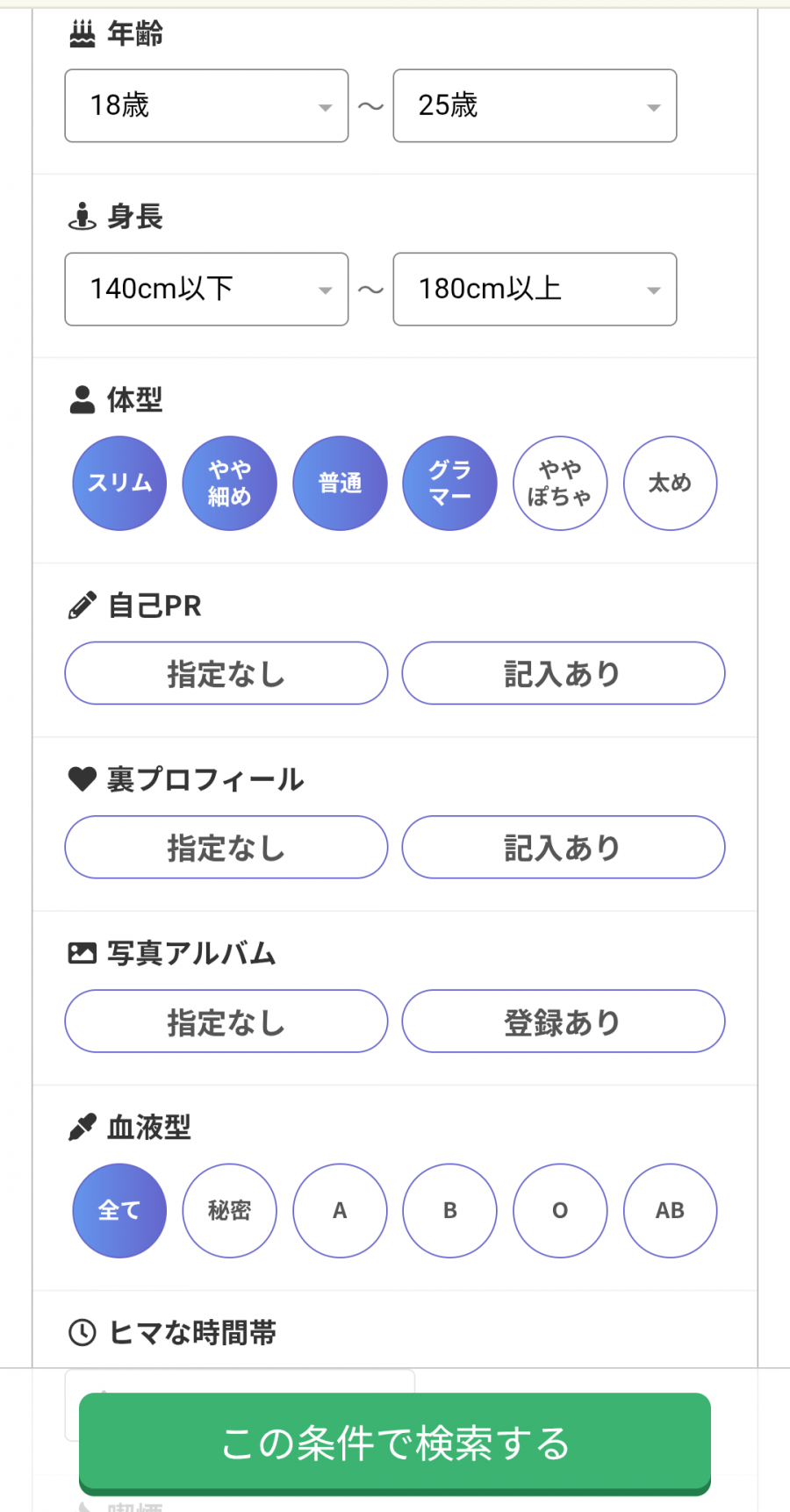The height and width of the screenshot is (1512, 790).
Task: Click the photo icon beside 写真アルバム
Action: pyautogui.click(x=81, y=951)
